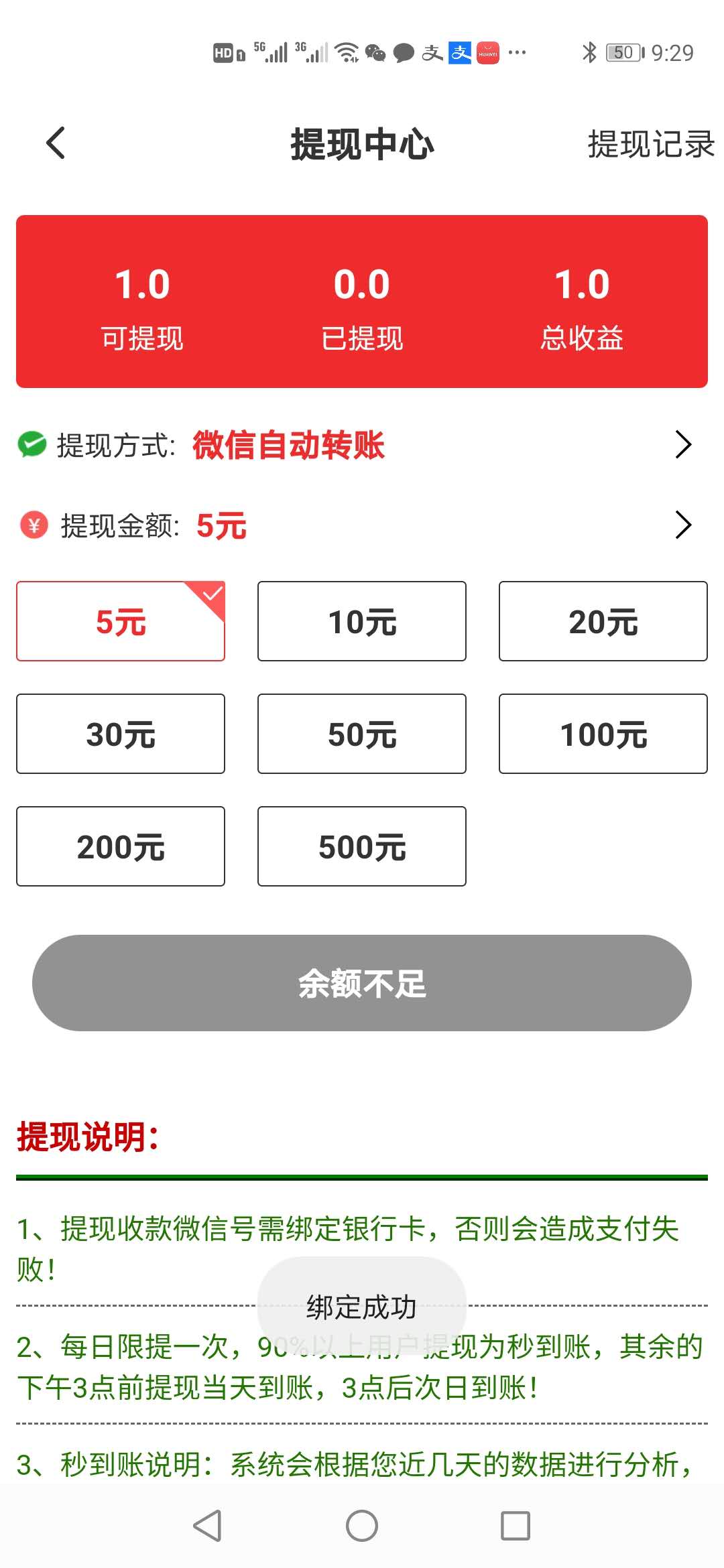
Task: Open 提现记录 withdrawal history
Action: [x=650, y=145]
